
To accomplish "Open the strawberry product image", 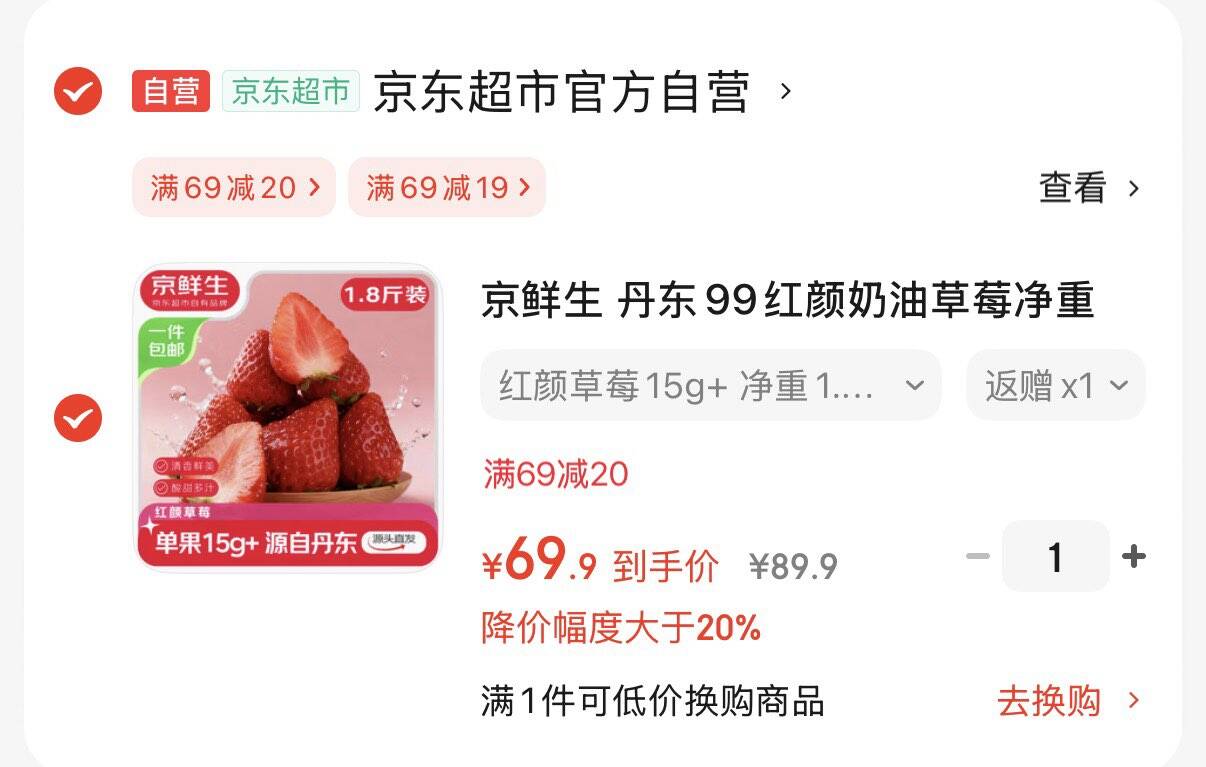I will point(288,418).
